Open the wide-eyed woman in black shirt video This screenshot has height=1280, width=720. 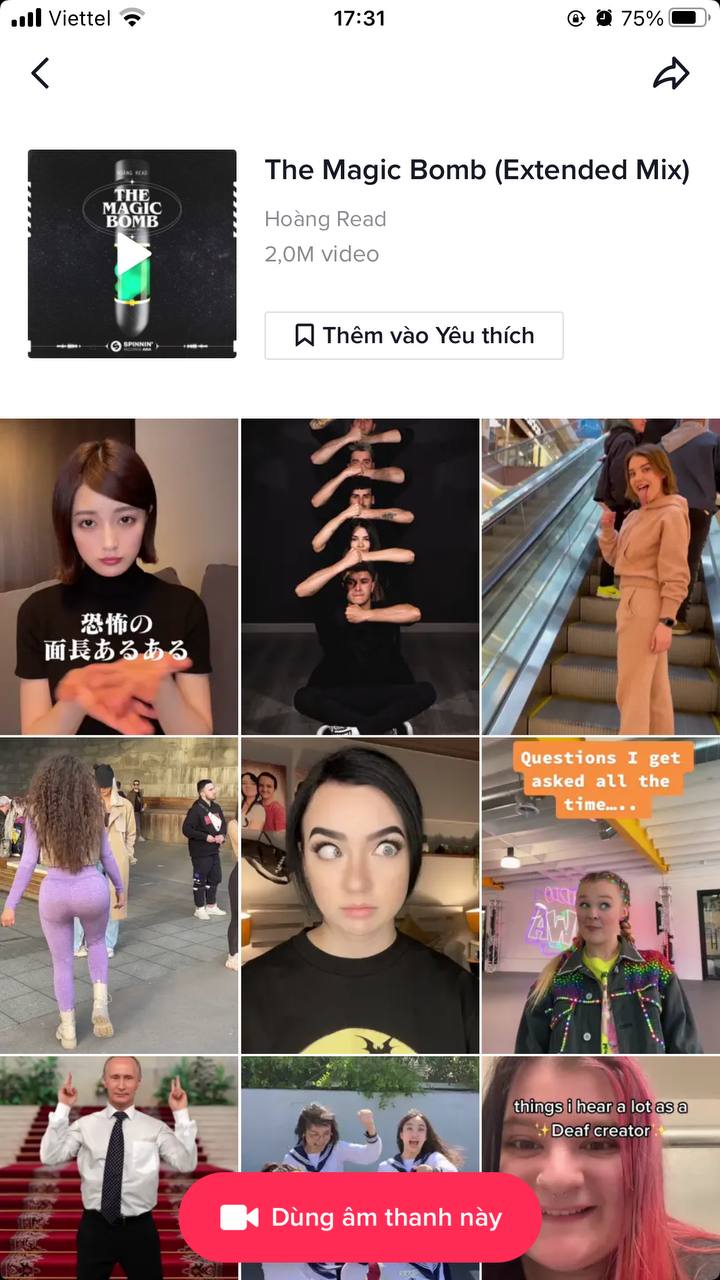(x=360, y=896)
